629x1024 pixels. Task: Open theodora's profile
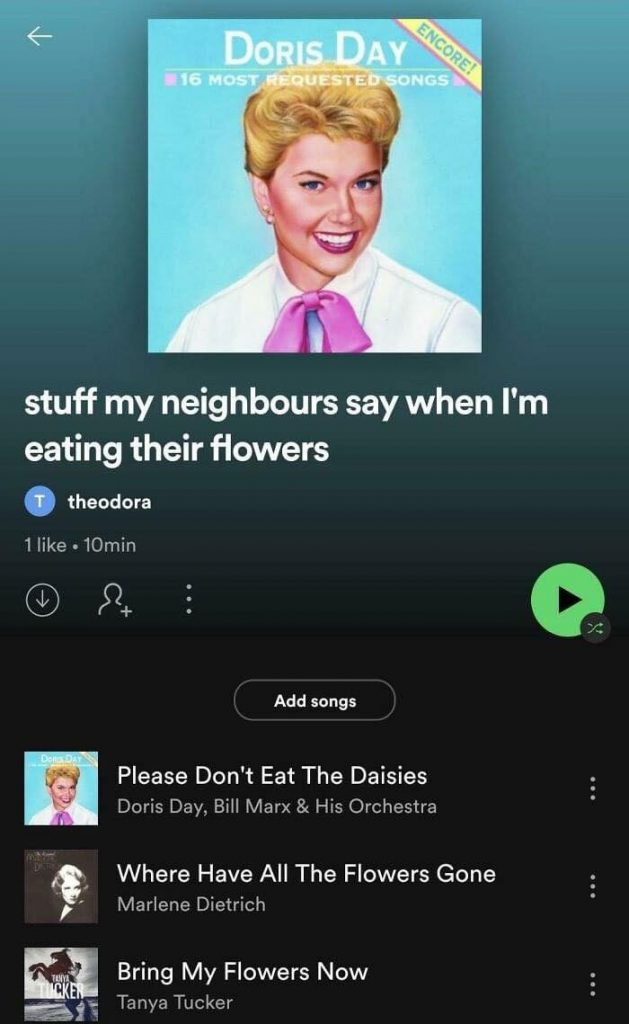[108, 502]
